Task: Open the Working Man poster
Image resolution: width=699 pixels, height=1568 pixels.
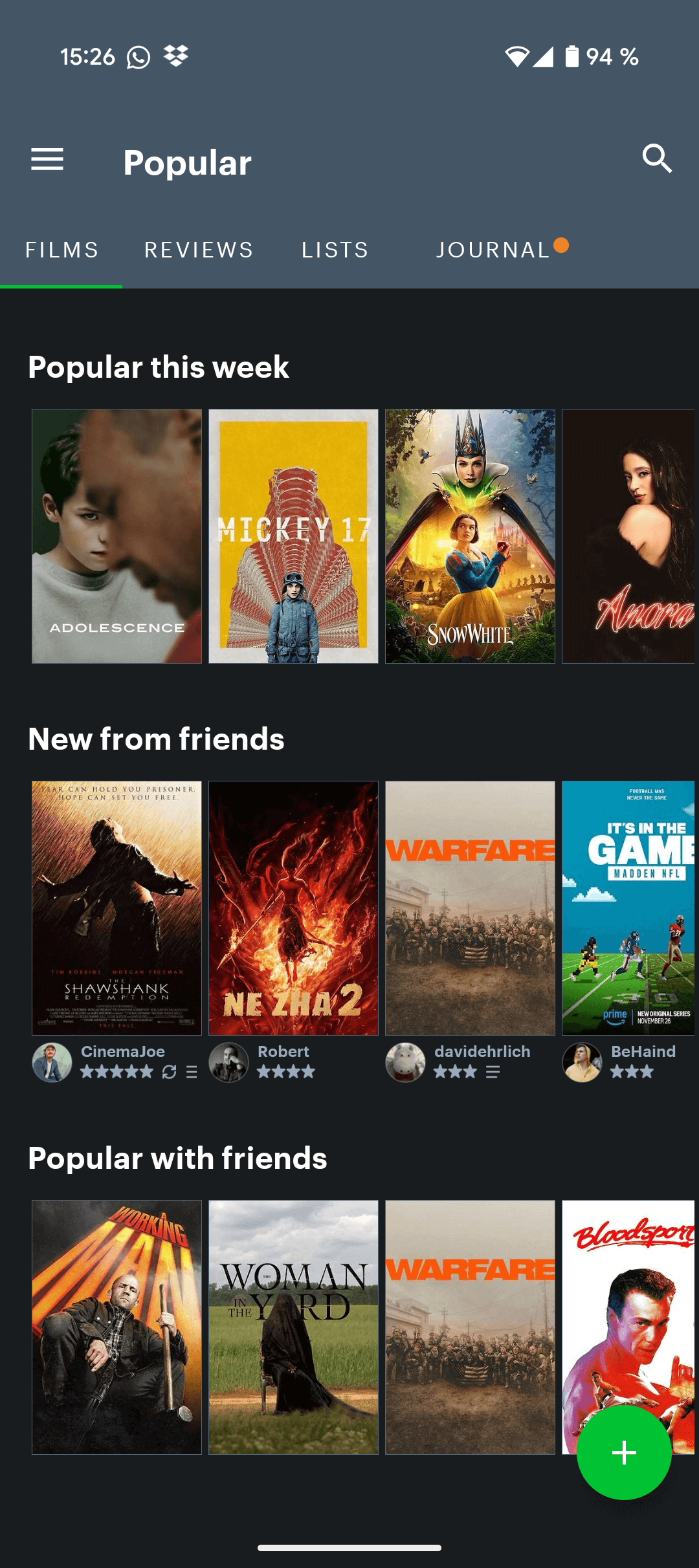Action: point(116,1326)
